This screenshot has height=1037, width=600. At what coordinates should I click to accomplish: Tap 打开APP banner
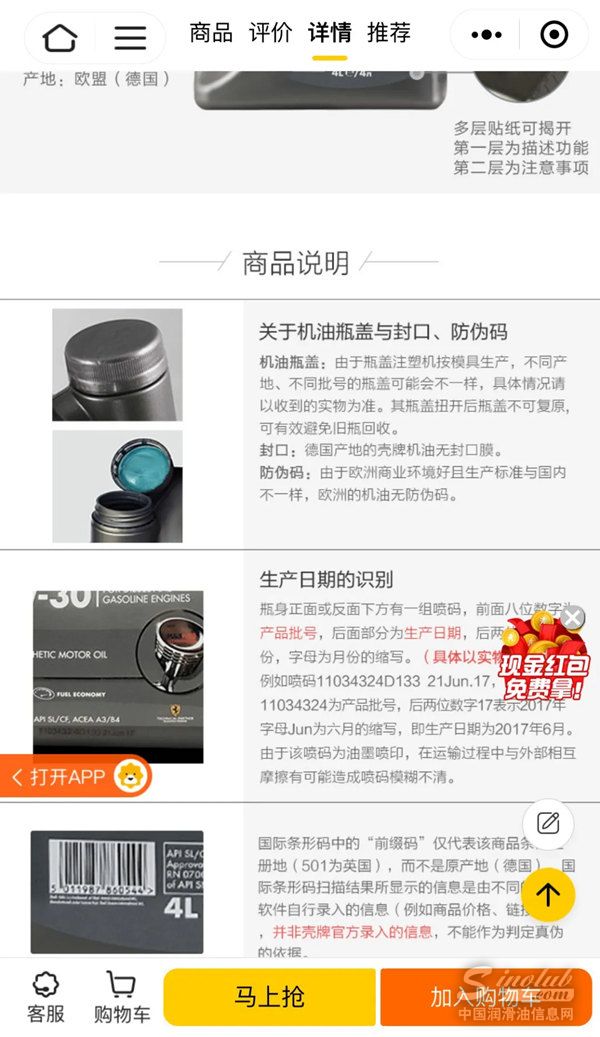[75, 776]
